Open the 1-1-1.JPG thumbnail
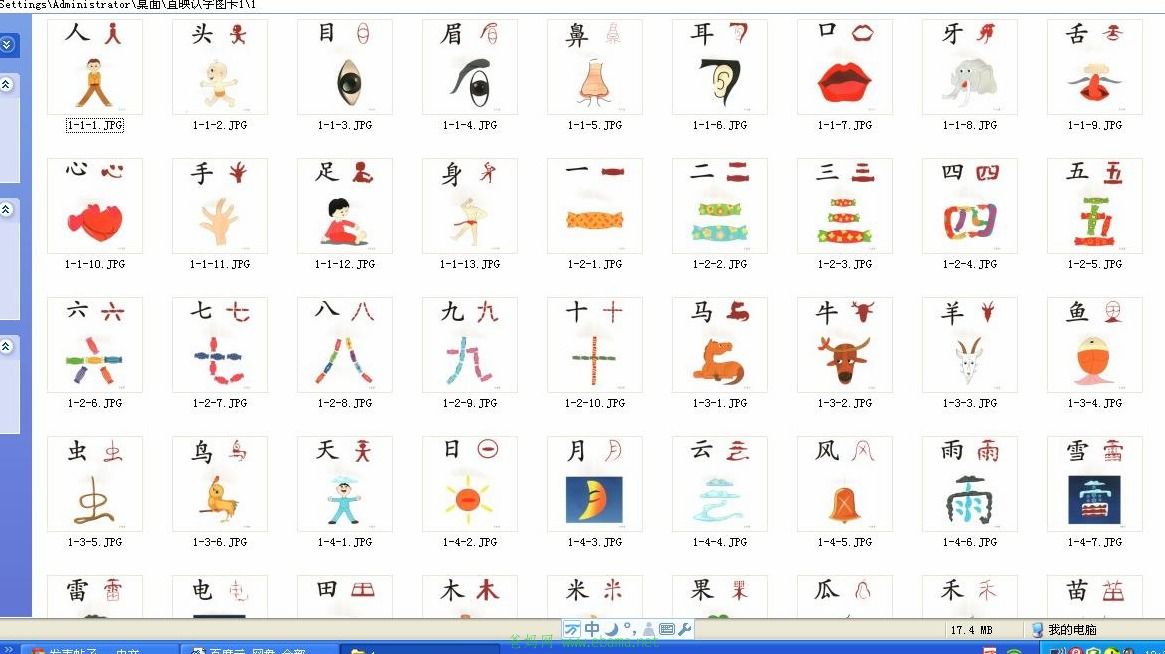Viewport: 1165px width, 654px height. click(x=94, y=67)
